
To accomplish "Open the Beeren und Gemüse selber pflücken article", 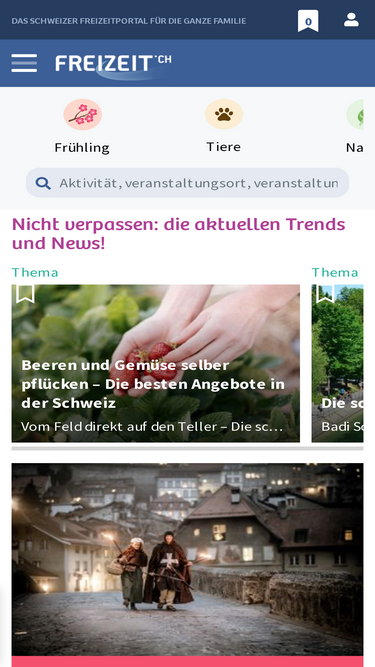I will pyautogui.click(x=156, y=363).
